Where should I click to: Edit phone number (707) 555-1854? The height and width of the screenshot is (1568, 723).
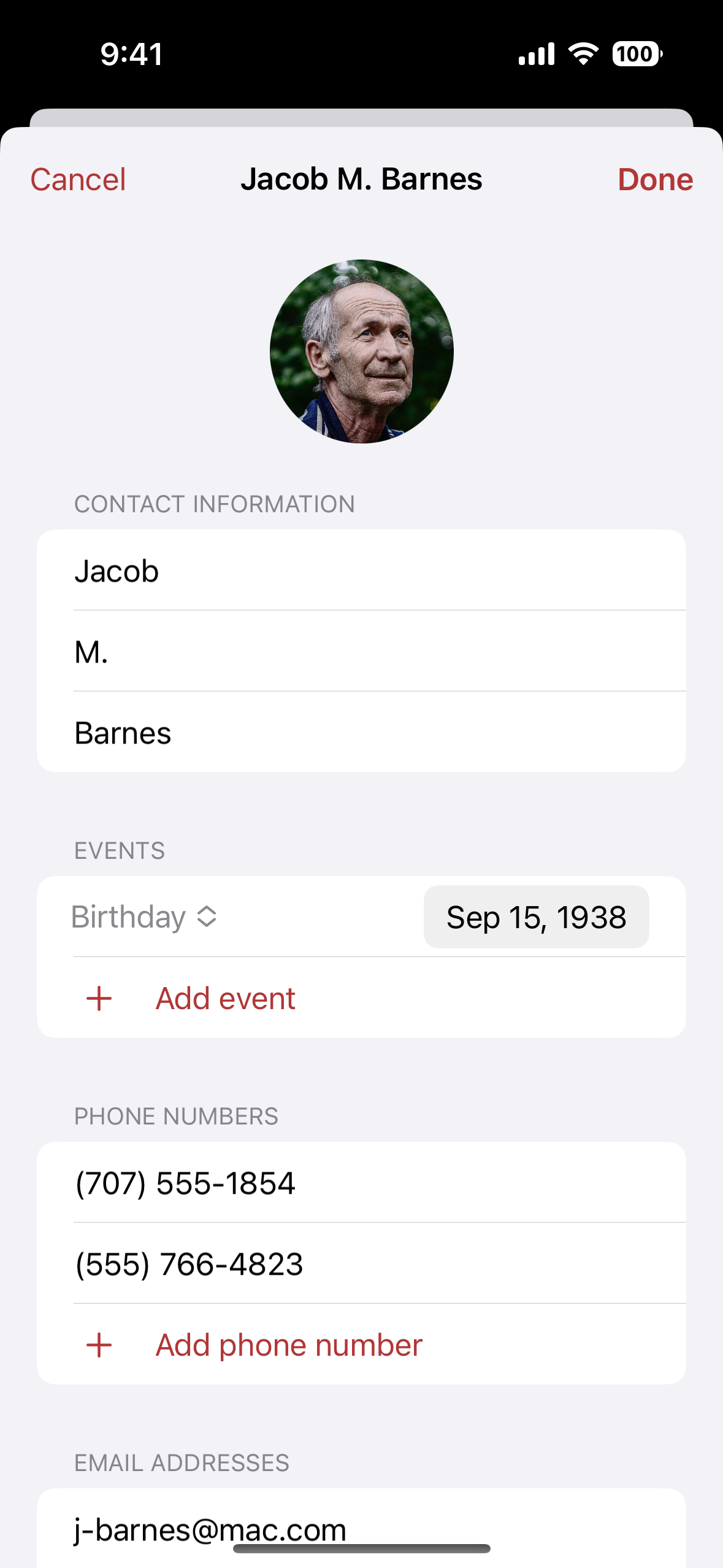click(361, 1183)
